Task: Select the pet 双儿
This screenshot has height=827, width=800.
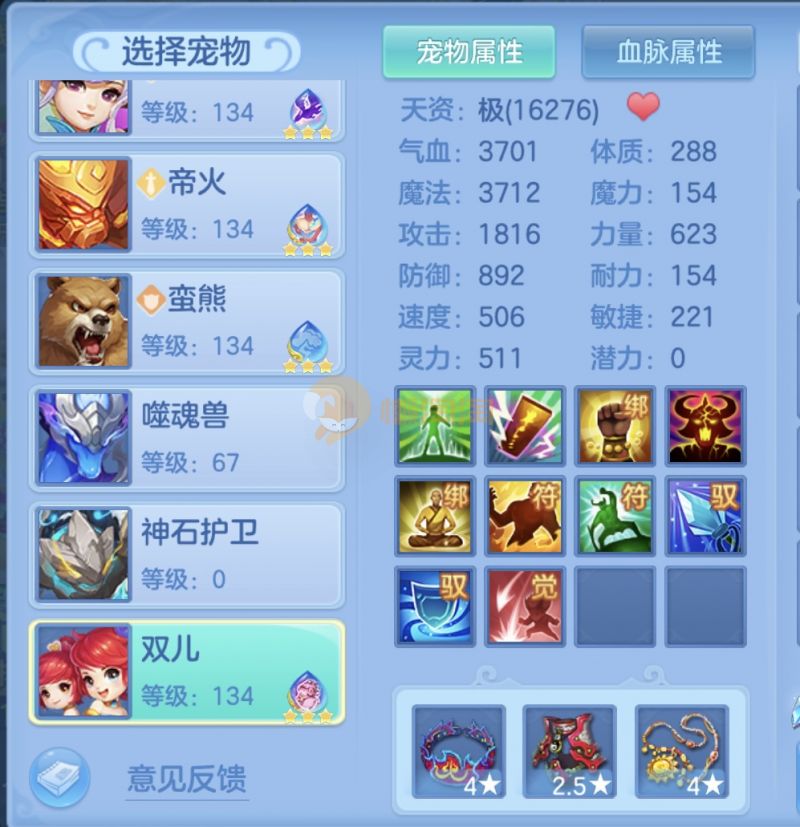Action: pyautogui.click(x=188, y=672)
